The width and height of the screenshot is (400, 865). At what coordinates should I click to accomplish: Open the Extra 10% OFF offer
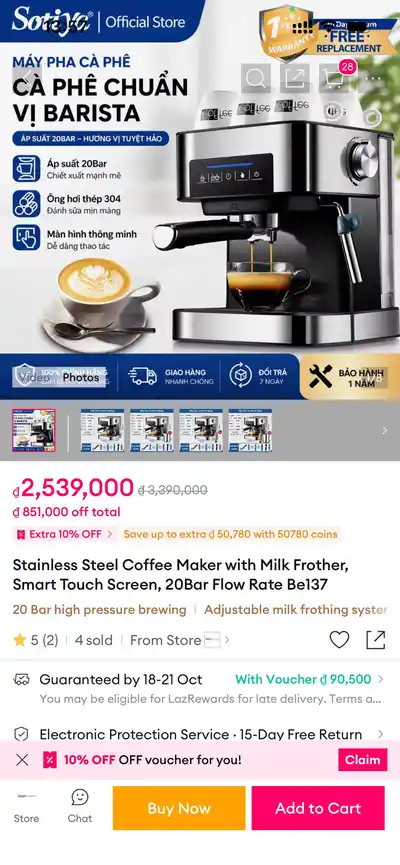64,534
